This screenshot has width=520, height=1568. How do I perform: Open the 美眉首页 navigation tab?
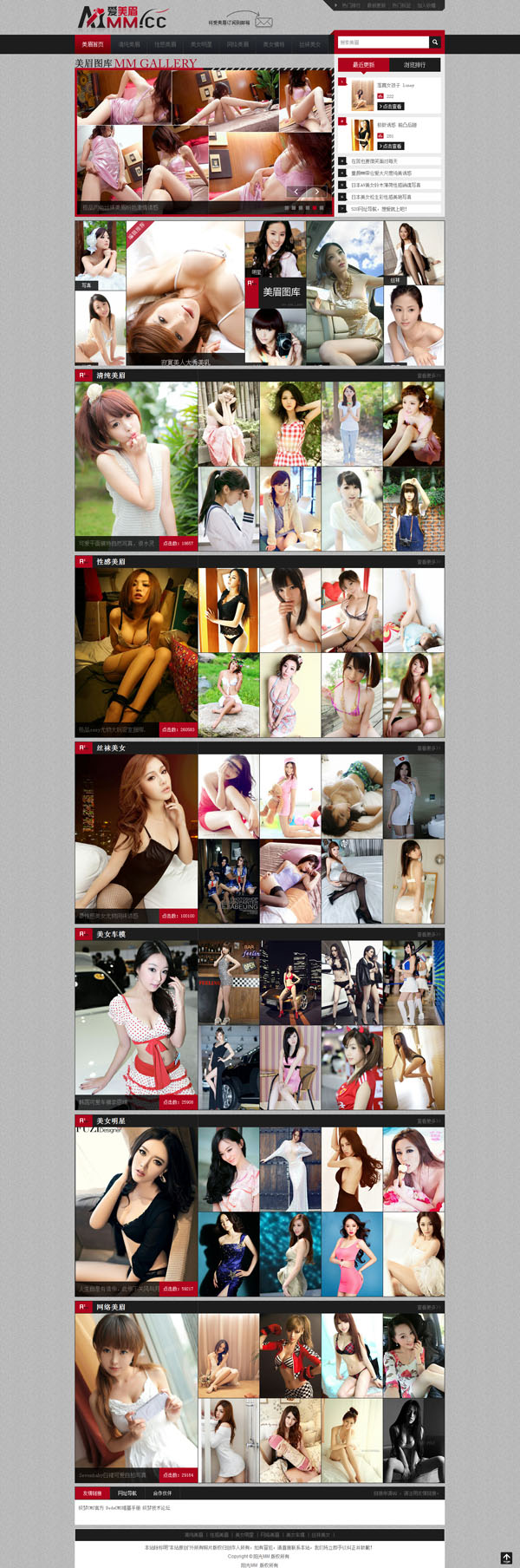click(93, 44)
